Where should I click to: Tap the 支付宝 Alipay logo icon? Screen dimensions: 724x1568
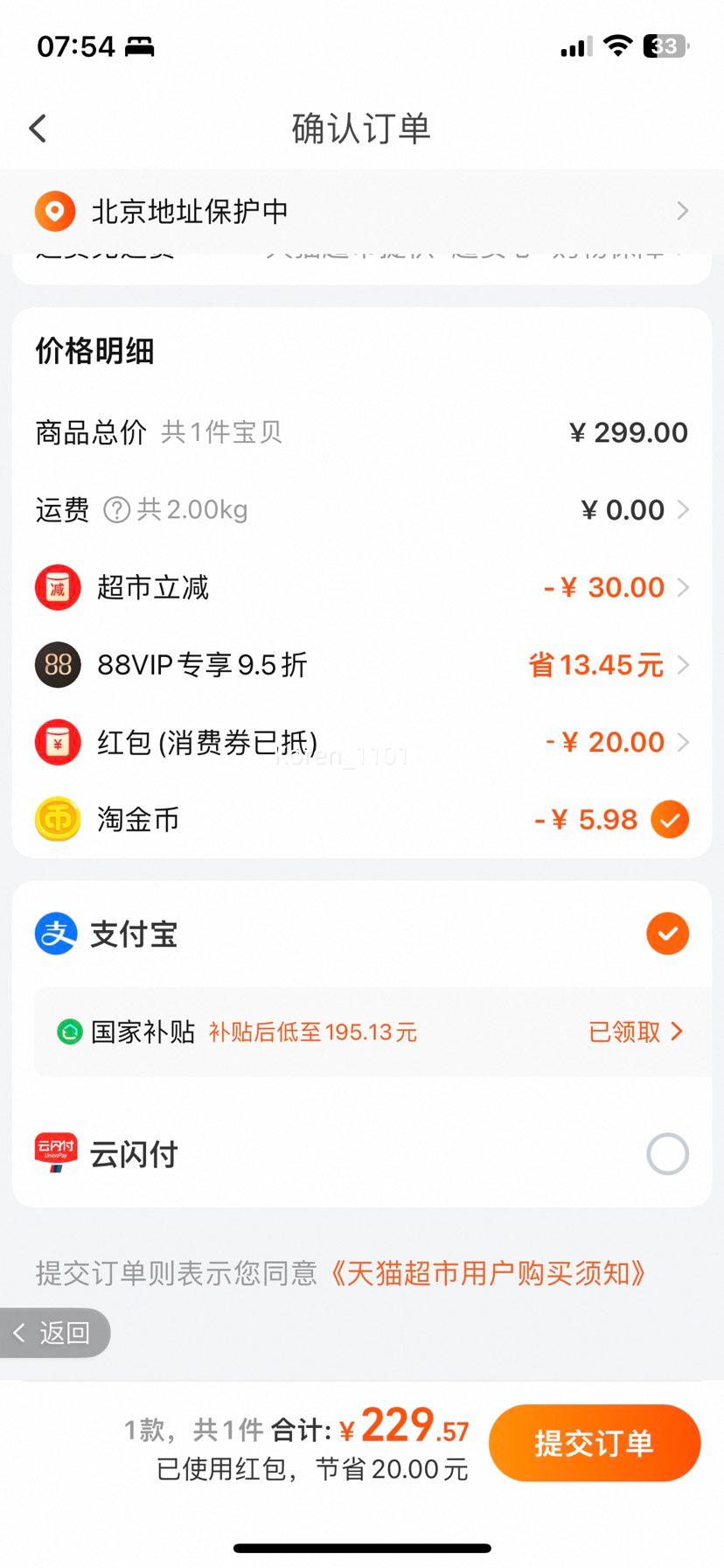tap(54, 933)
